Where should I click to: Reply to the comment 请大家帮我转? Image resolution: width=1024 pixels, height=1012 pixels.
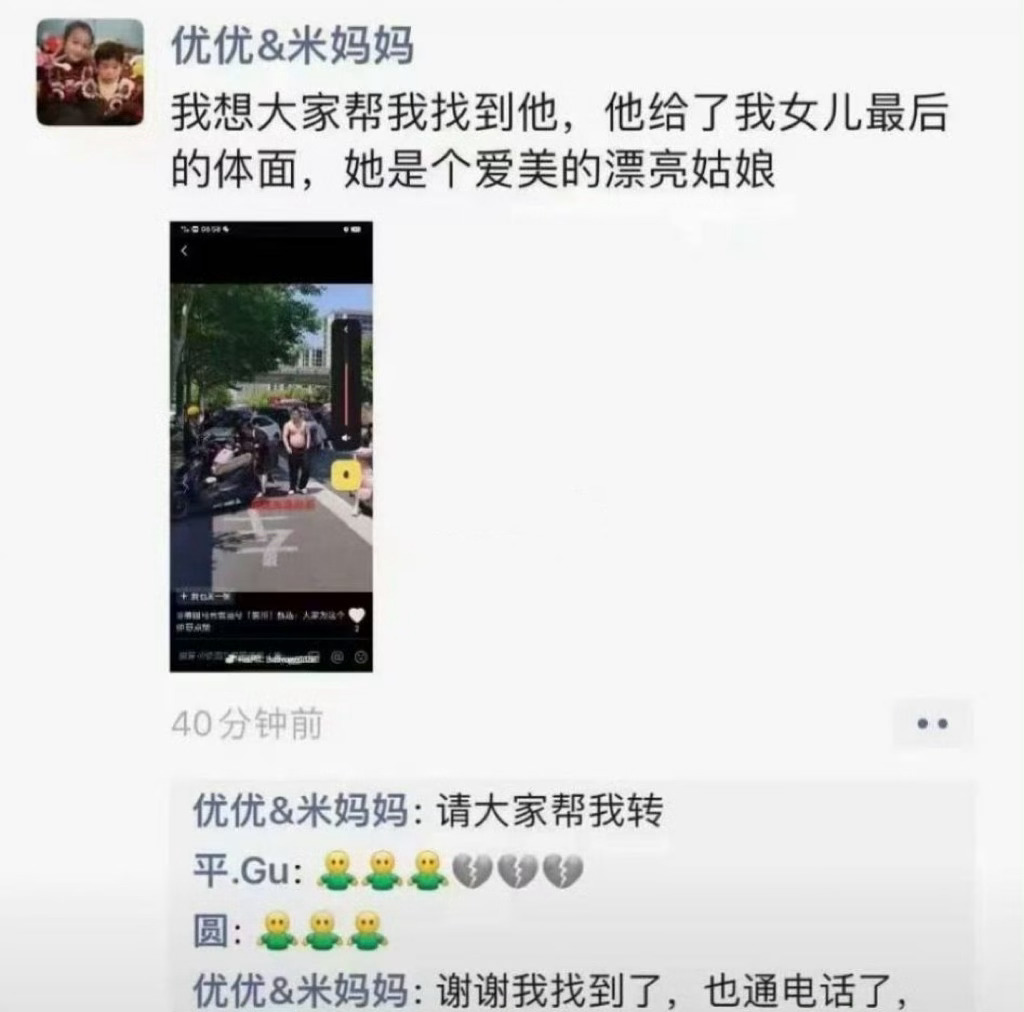pyautogui.click(x=550, y=811)
